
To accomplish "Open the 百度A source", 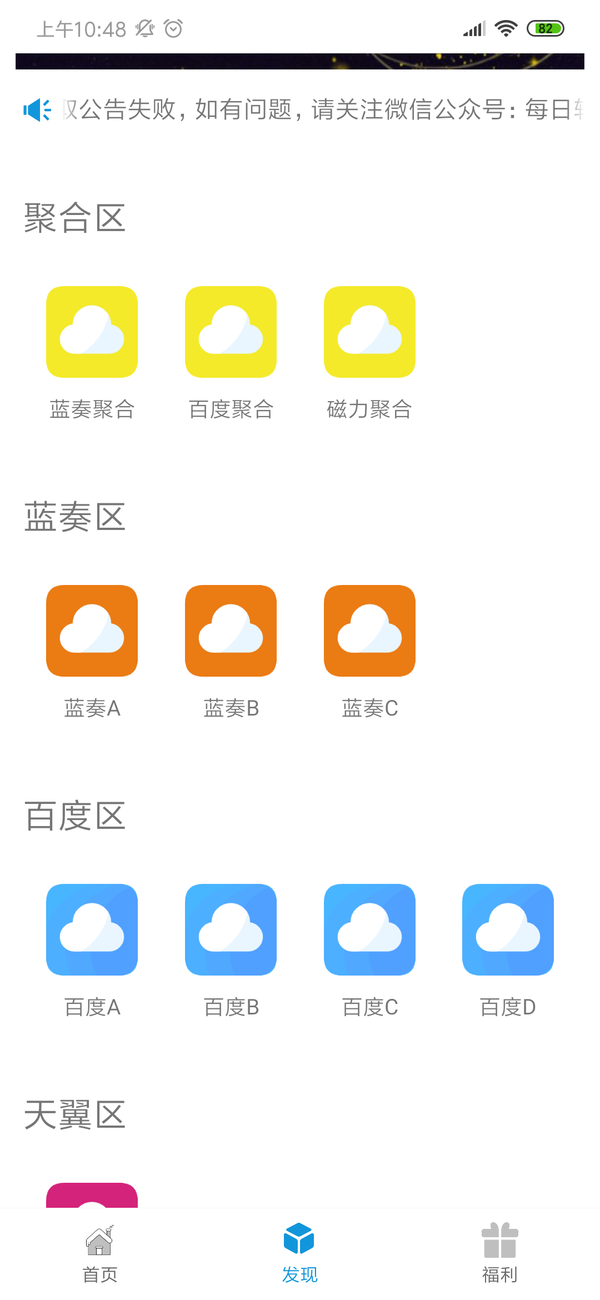I will click(92, 930).
